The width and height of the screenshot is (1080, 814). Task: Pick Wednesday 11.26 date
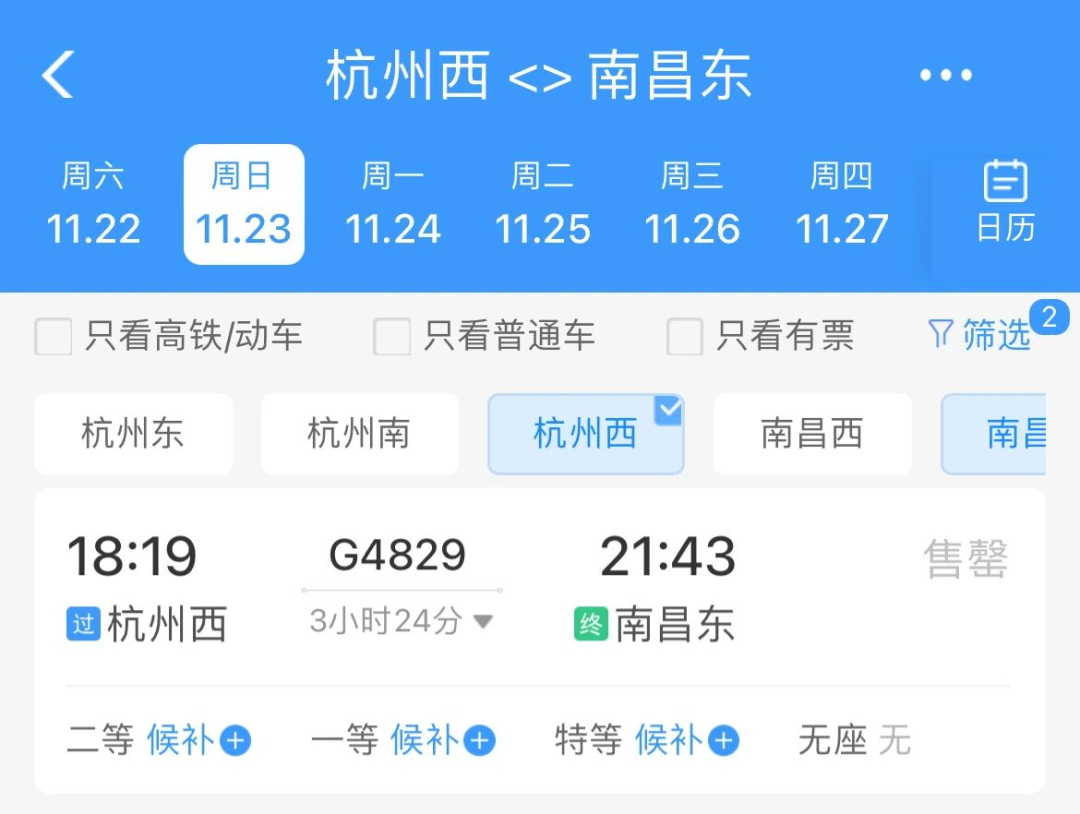692,204
